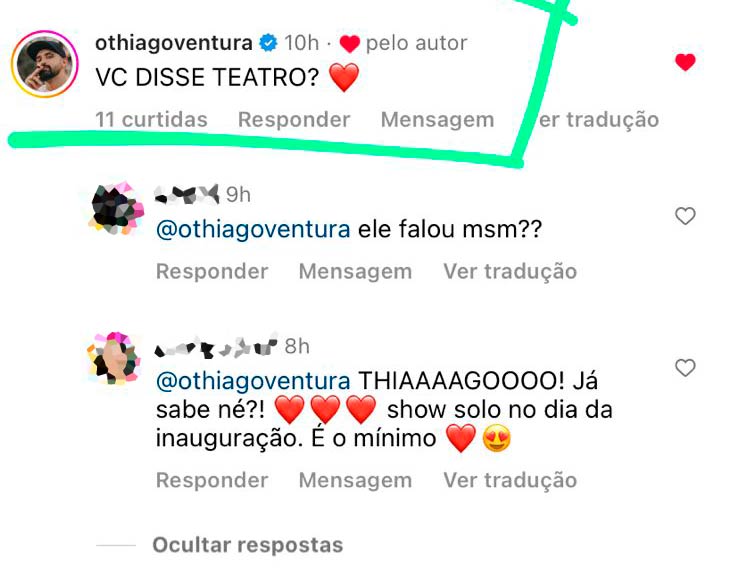This screenshot has width=730, height=576.
Task: Tap Mensagem under the 'THIAAAAGOOOO!' reply
Action: click(355, 480)
